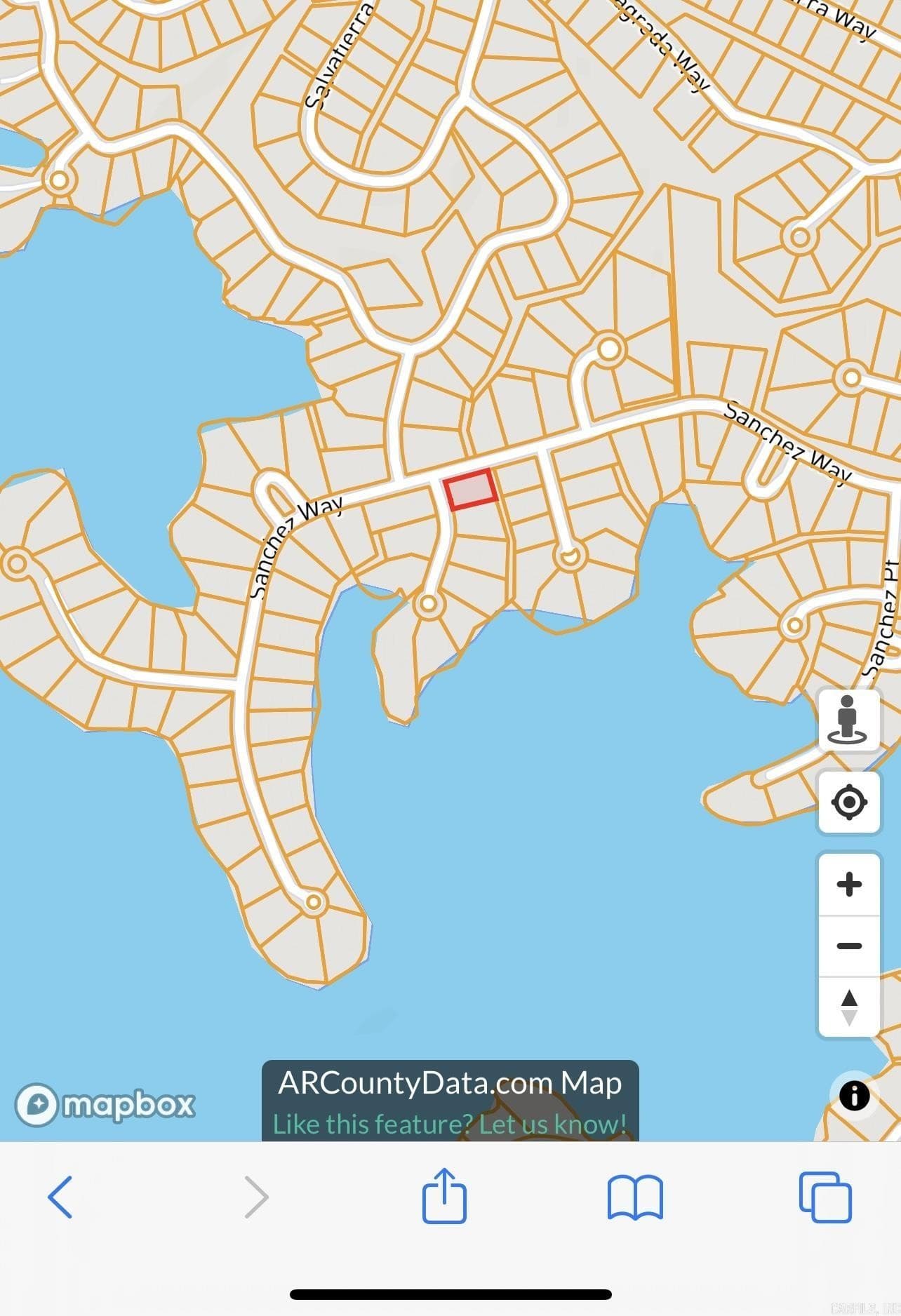Zoom out of the map
This screenshot has height=1316, width=901.
pos(848,946)
